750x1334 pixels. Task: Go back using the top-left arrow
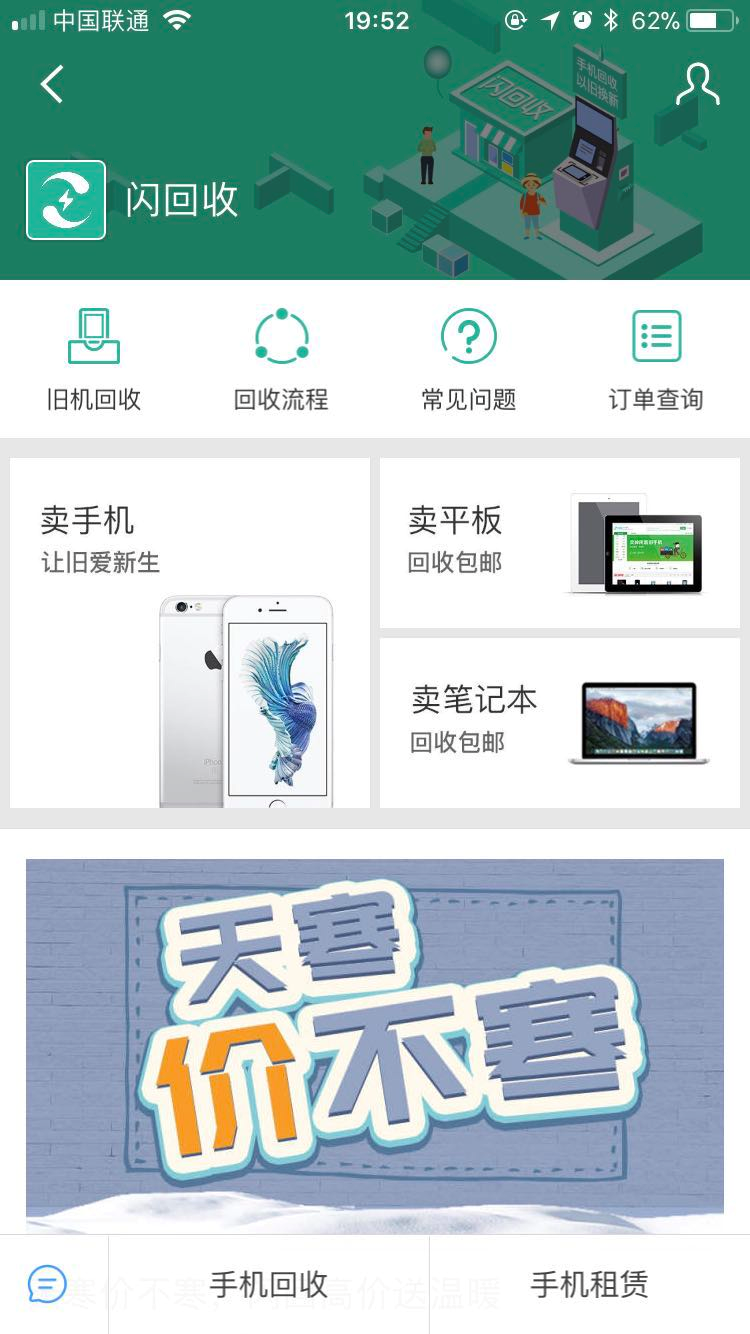click(52, 85)
